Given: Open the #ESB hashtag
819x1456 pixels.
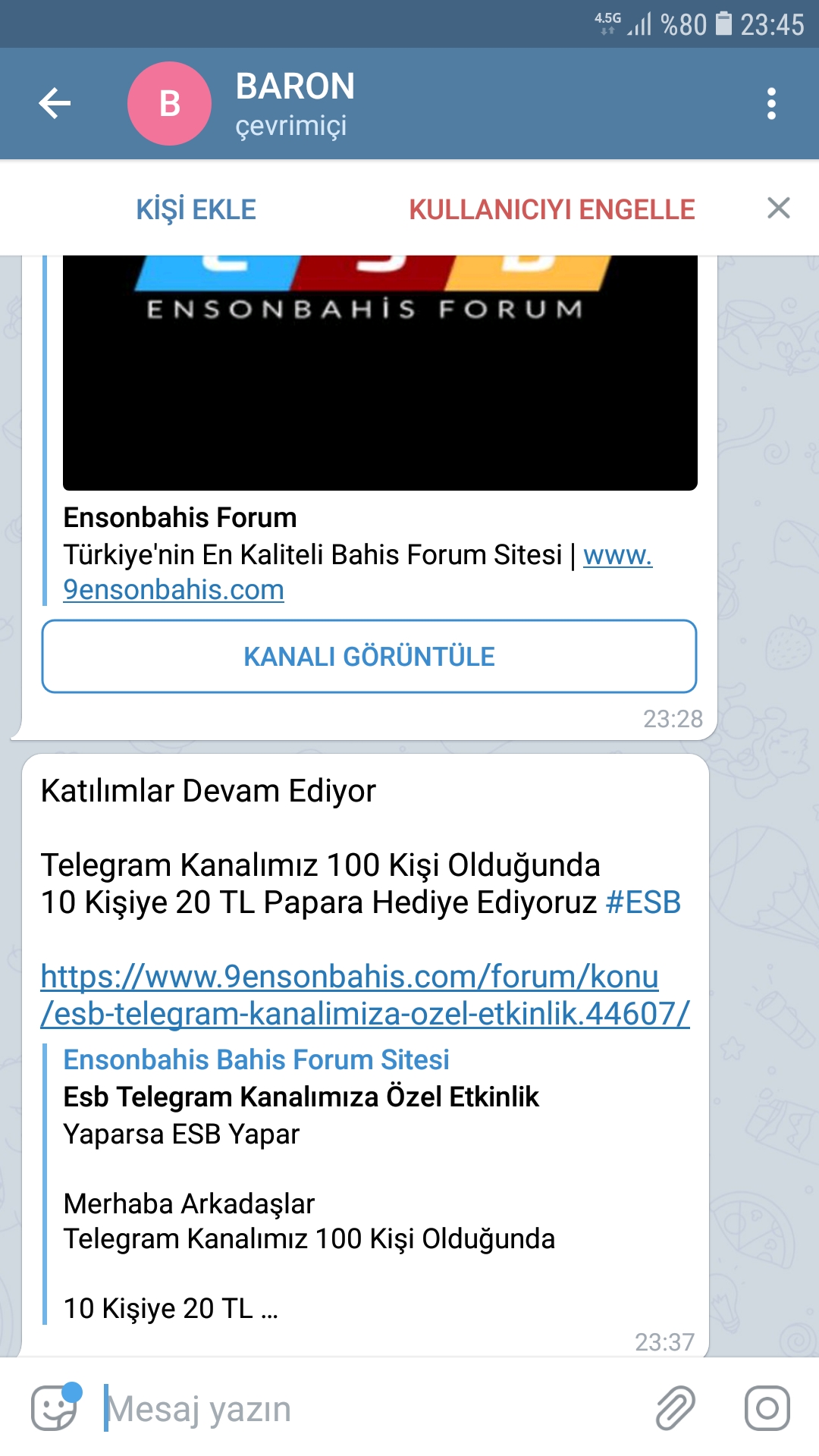Looking at the screenshot, I should coord(644,902).
